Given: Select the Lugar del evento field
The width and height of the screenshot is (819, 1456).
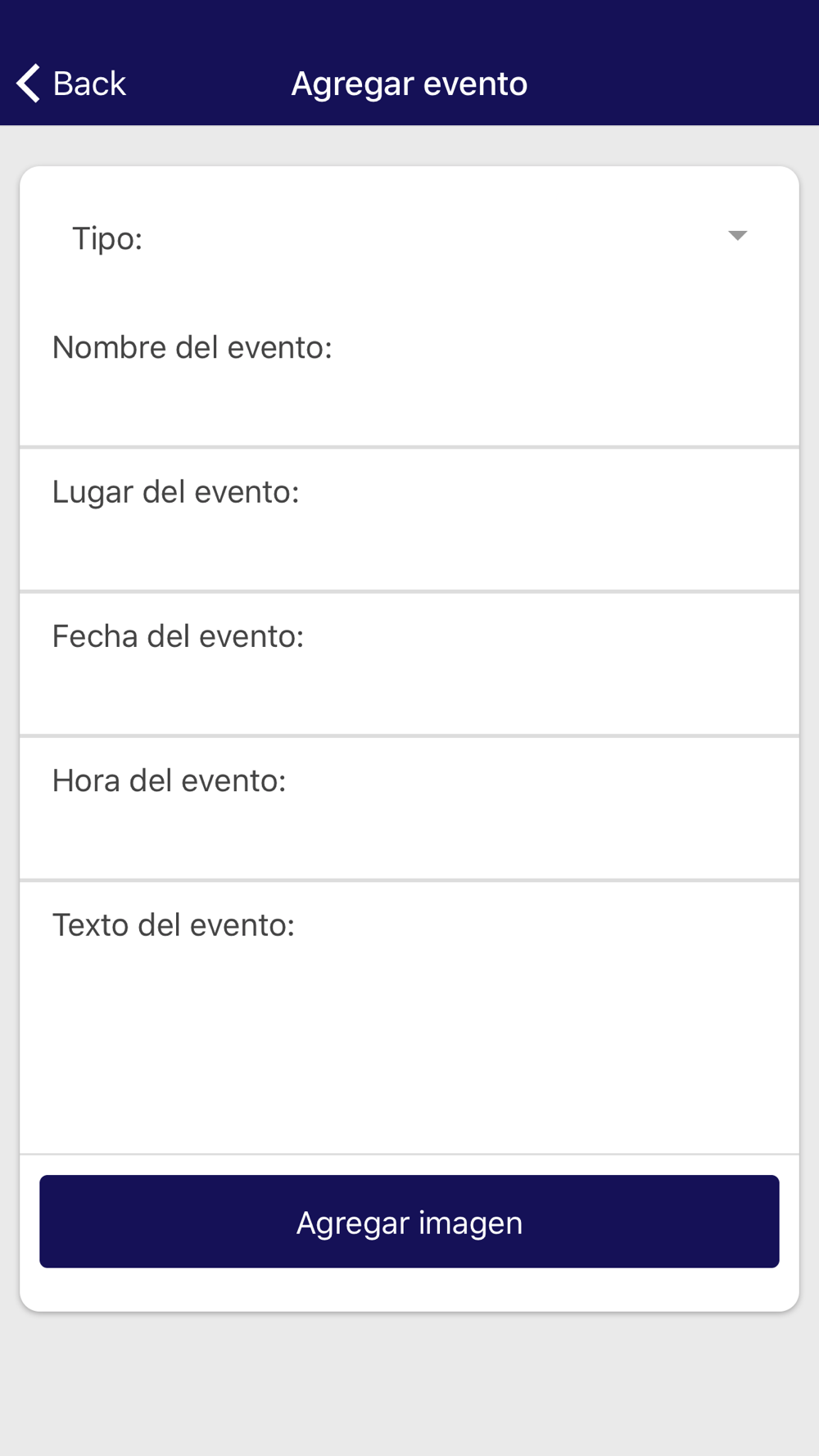Looking at the screenshot, I should [409, 520].
